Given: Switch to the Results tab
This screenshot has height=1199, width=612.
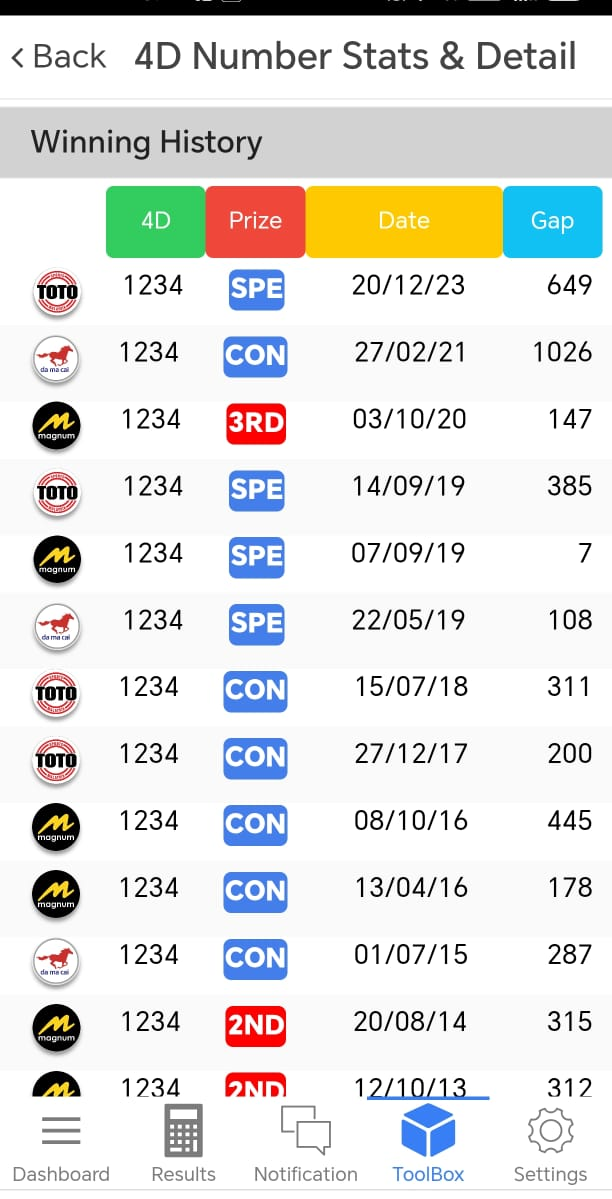Looking at the screenshot, I should coord(183,1145).
